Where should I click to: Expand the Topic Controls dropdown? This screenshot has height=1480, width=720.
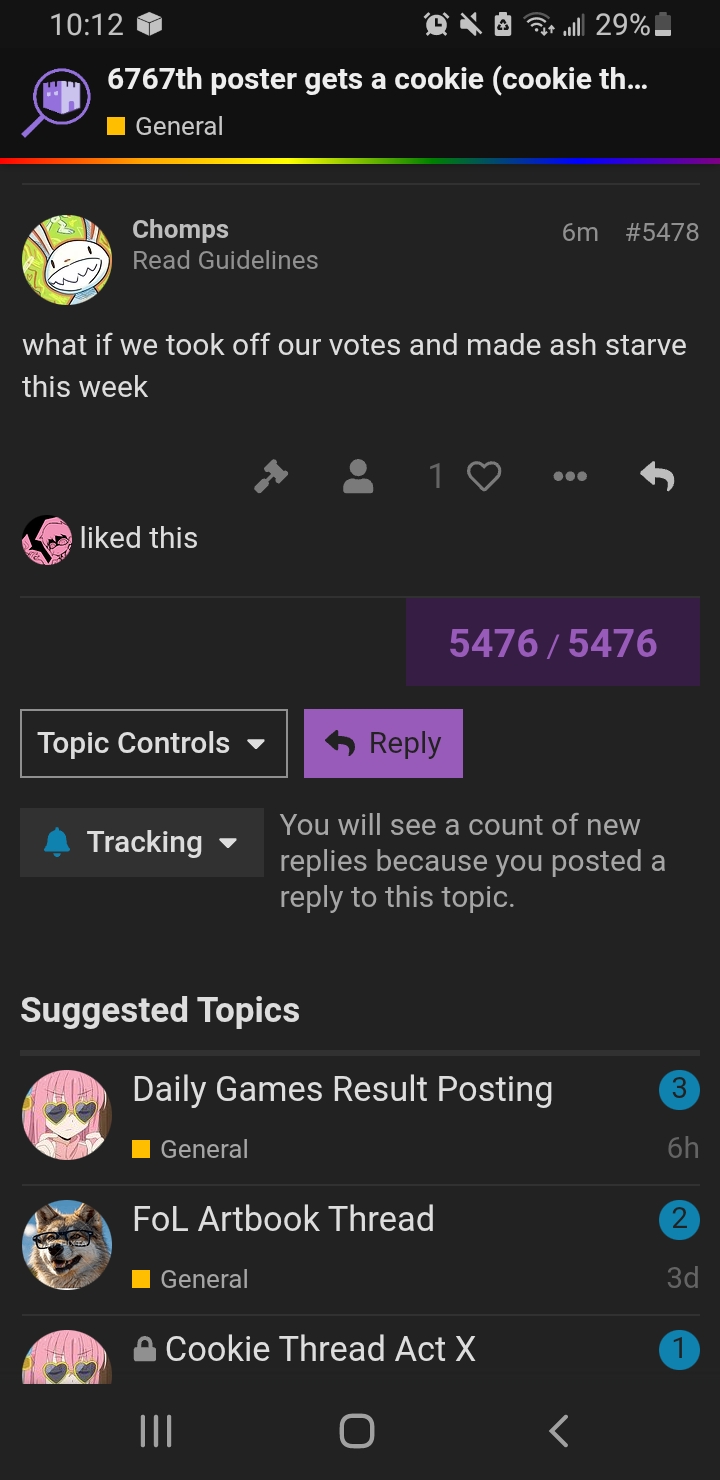tap(153, 743)
